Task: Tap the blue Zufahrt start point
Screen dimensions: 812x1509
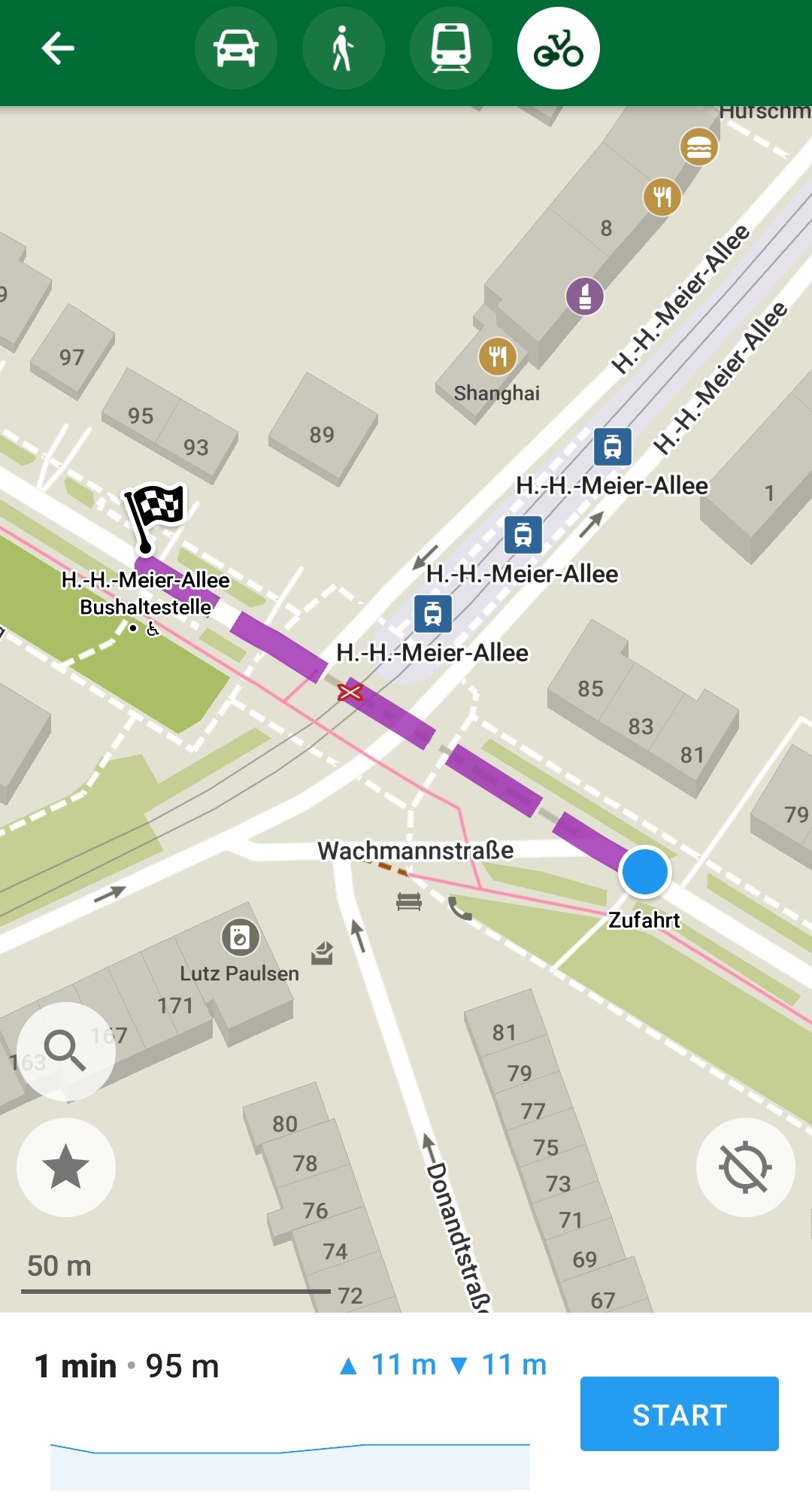Action: tap(644, 873)
